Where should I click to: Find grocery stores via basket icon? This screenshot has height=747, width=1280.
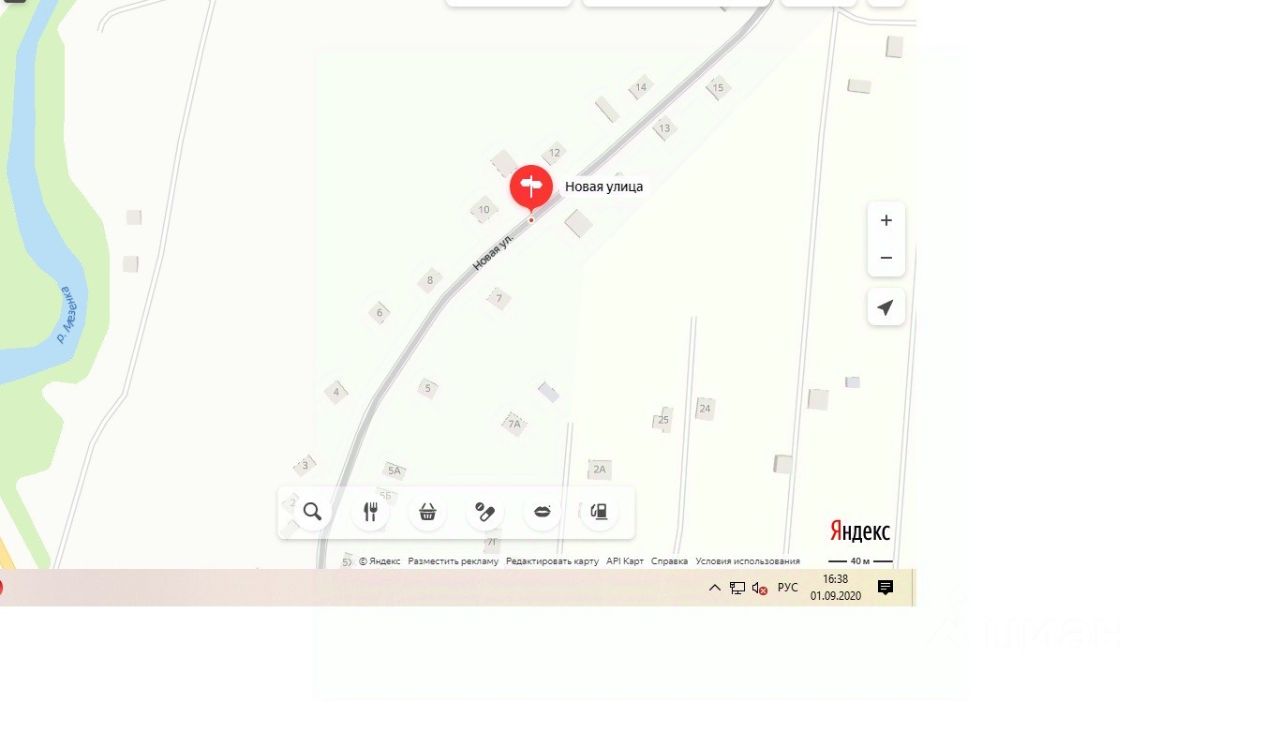[x=427, y=512]
